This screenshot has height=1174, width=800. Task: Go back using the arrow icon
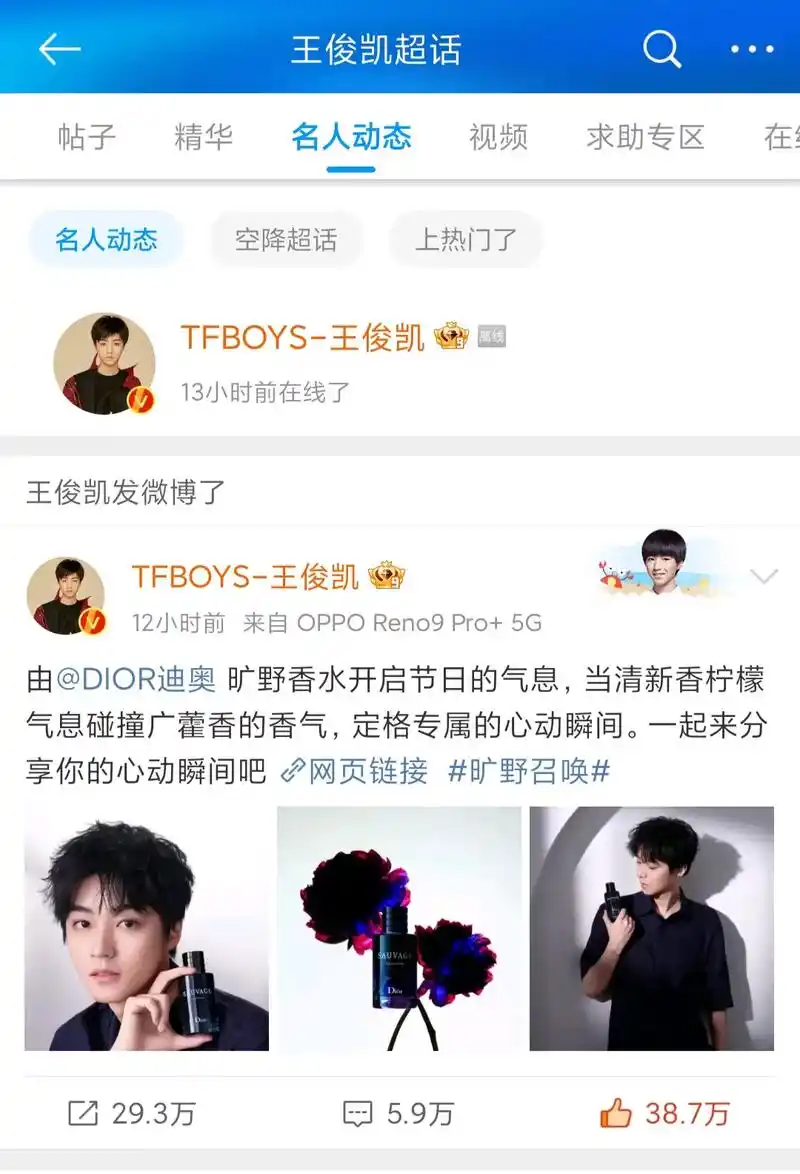click(58, 48)
